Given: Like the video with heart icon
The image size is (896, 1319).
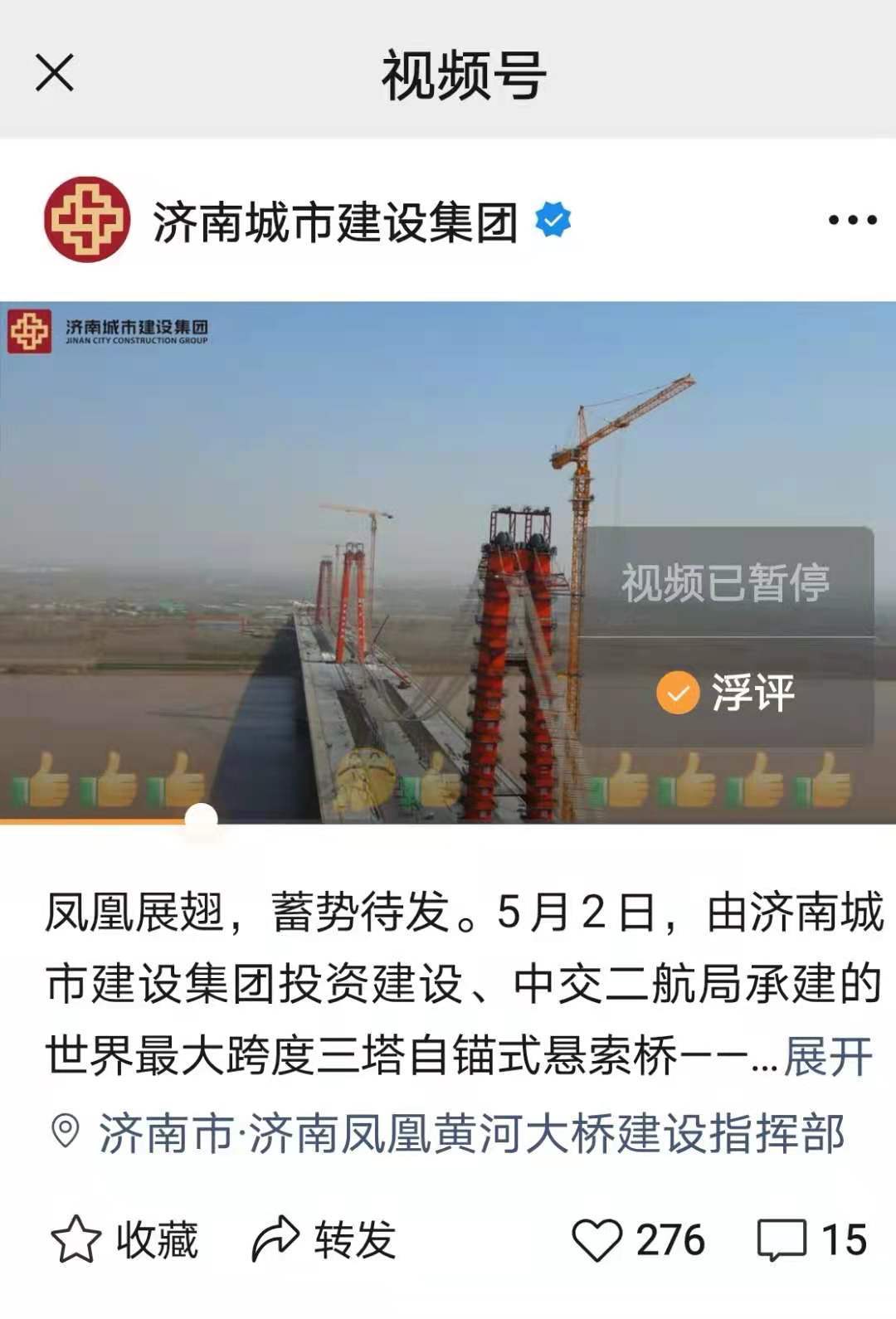Looking at the screenshot, I should [597, 1240].
